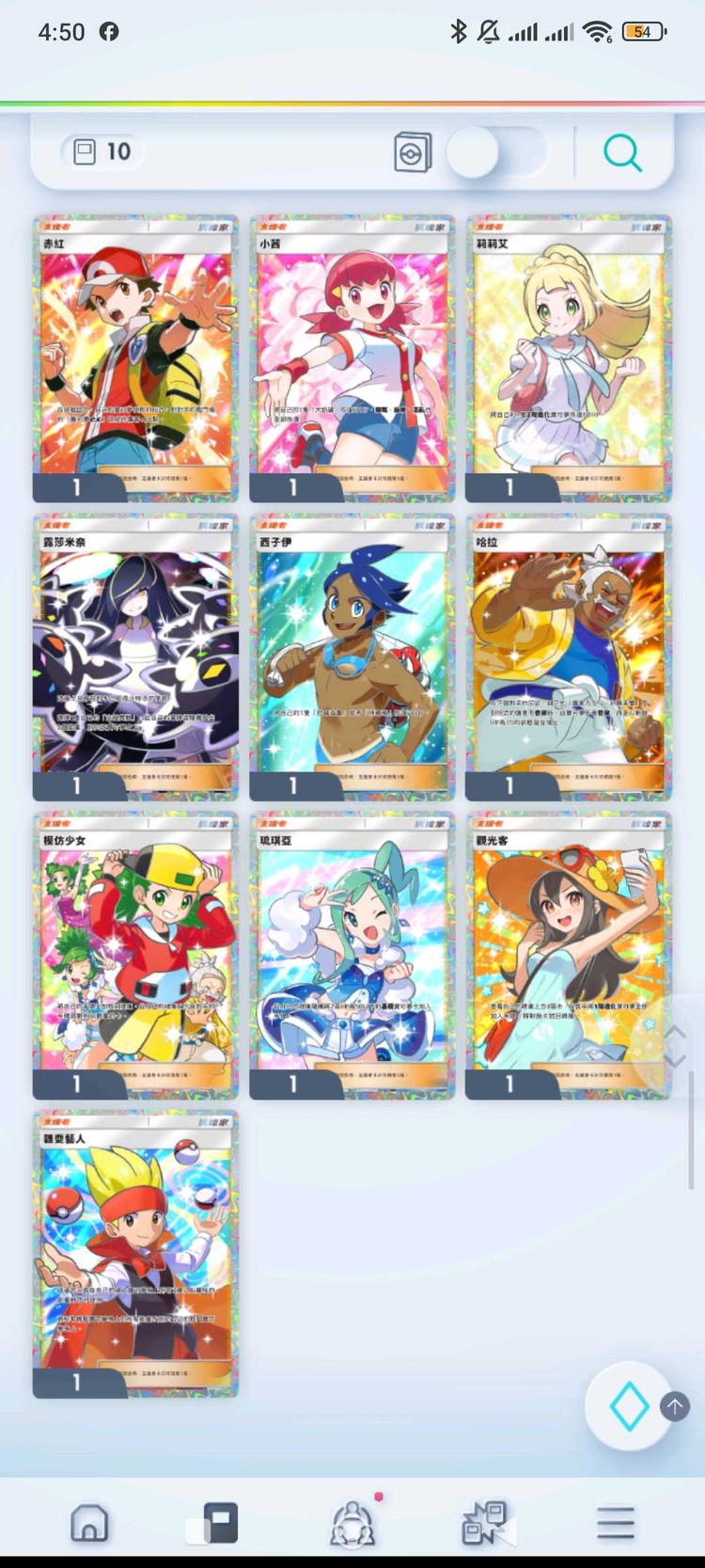Open the 莉莉艾 trainer card

click(x=568, y=357)
